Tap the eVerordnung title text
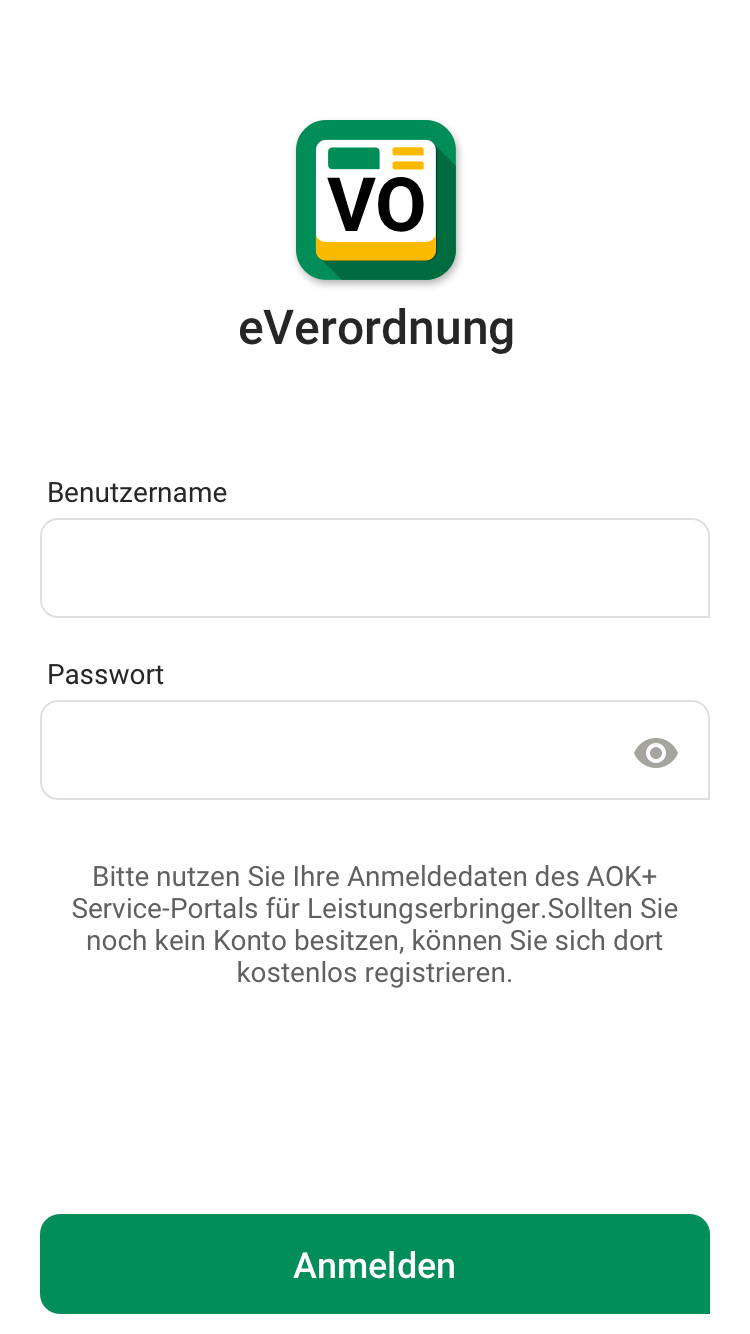The height and width of the screenshot is (1334, 750). [x=375, y=327]
